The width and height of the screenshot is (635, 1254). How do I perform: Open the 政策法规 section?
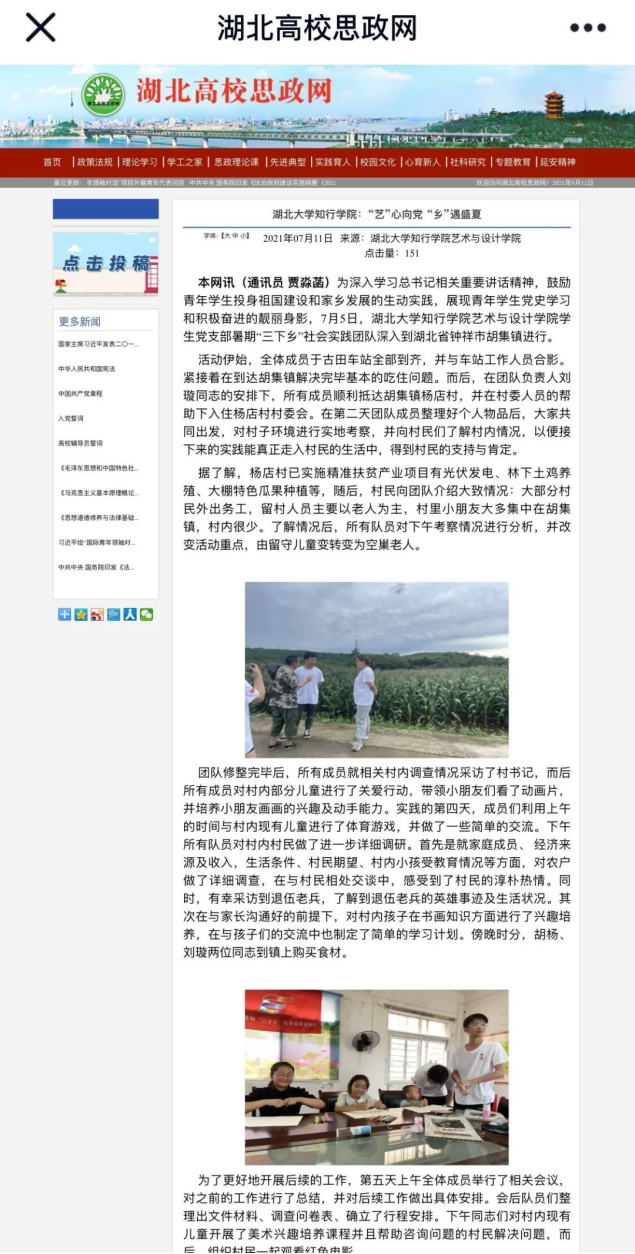[93, 162]
